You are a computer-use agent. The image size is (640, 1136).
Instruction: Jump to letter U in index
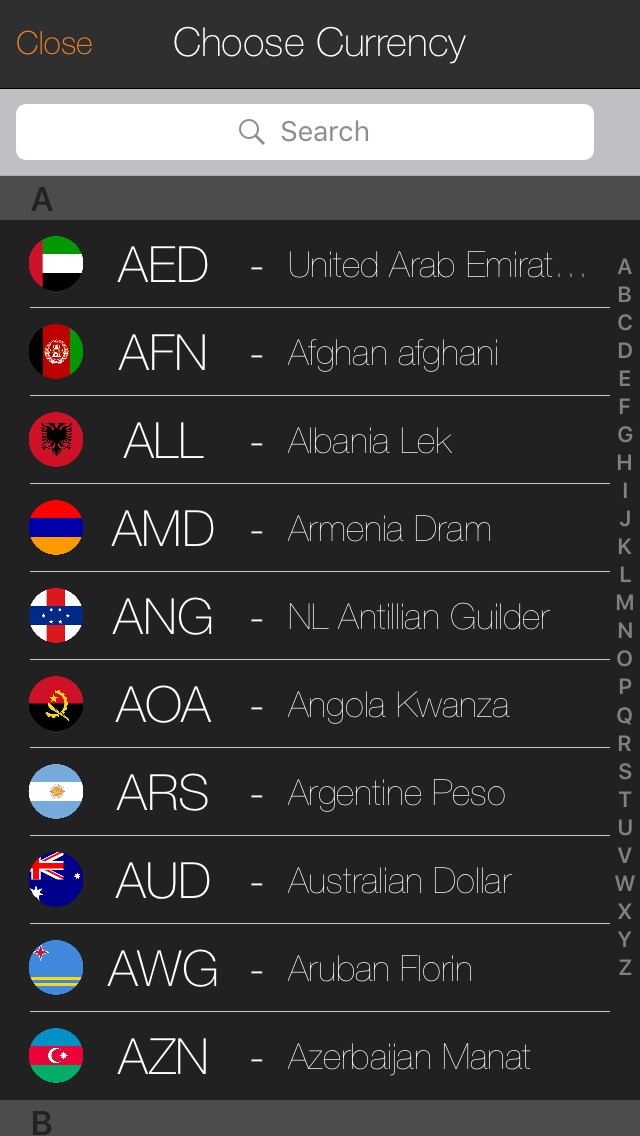625,827
